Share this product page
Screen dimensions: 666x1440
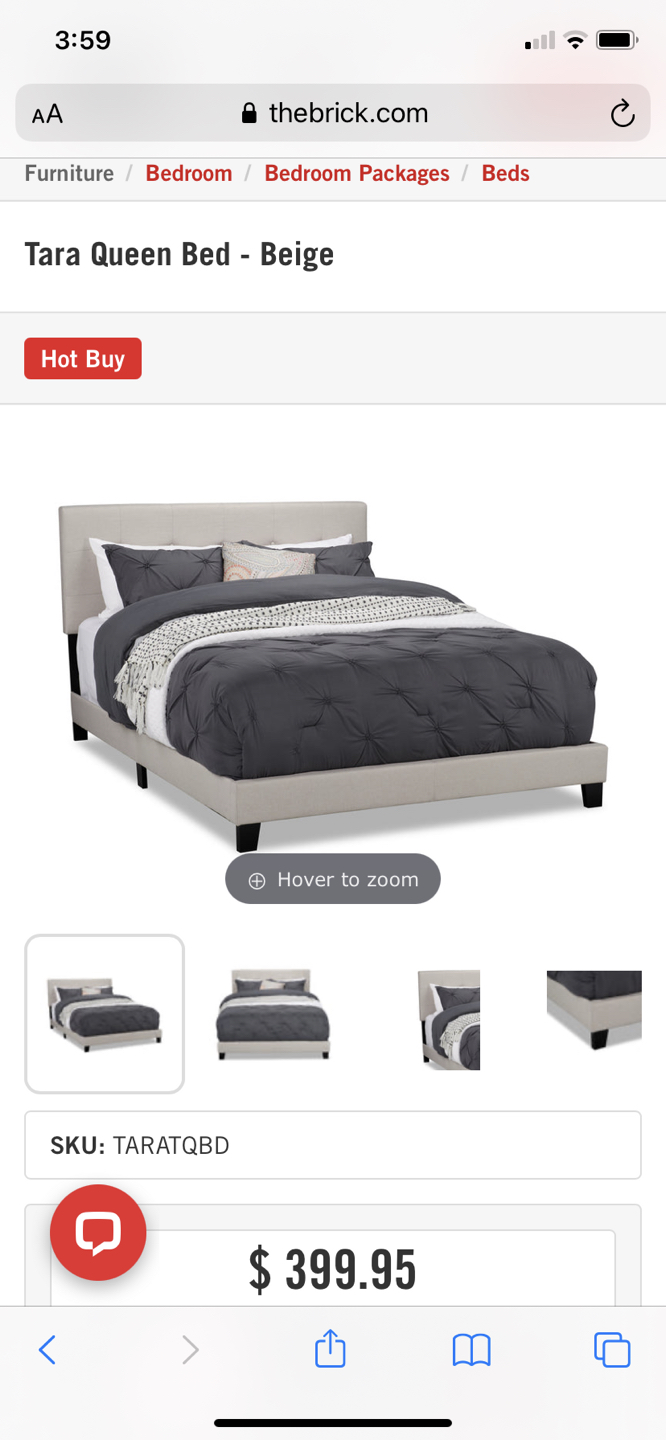tap(330, 1349)
